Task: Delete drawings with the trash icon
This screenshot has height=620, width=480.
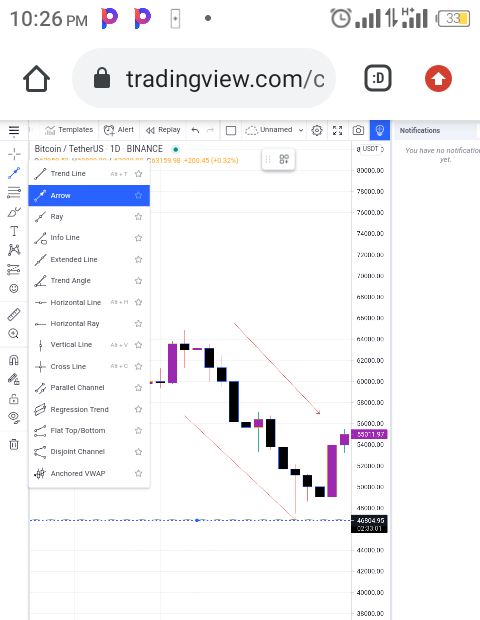Action: point(14,444)
